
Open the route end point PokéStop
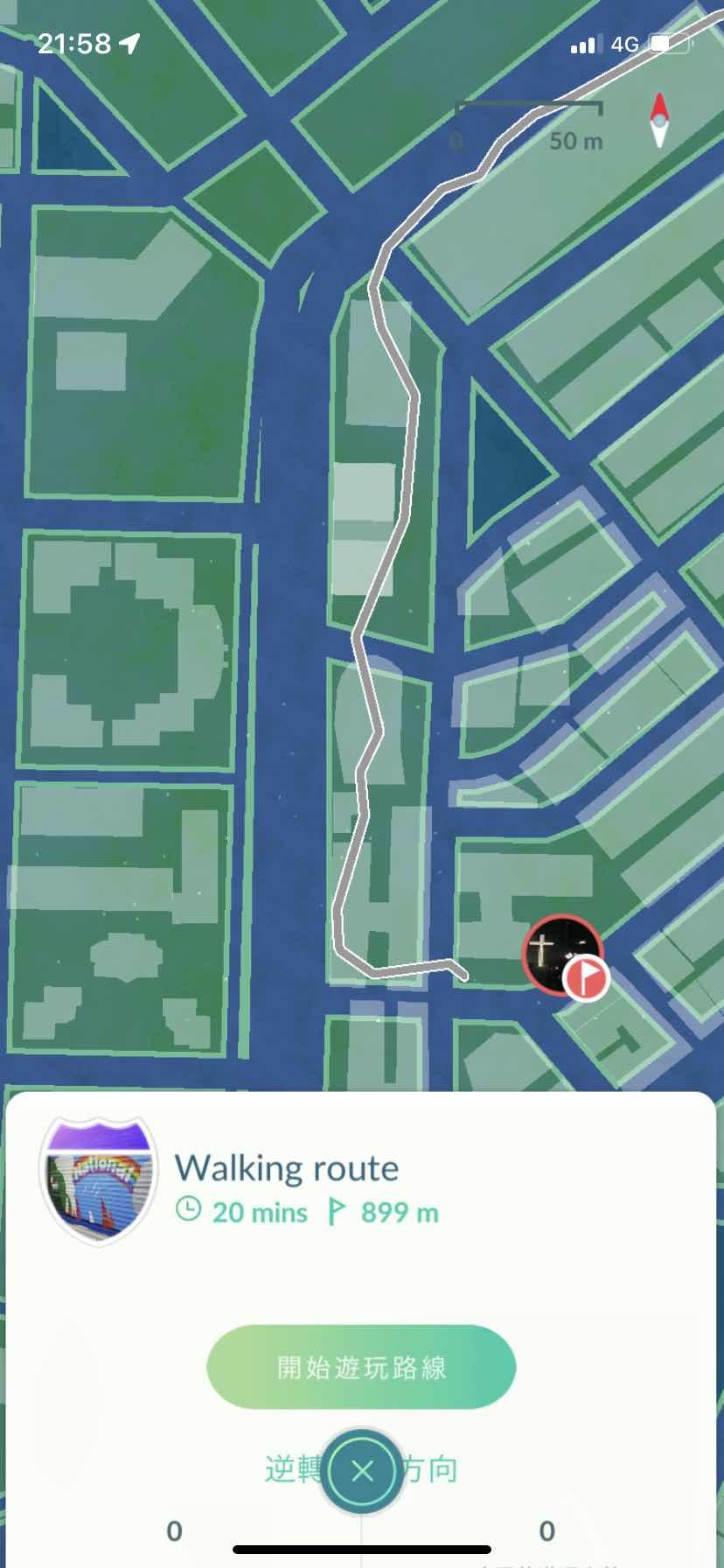tap(561, 955)
